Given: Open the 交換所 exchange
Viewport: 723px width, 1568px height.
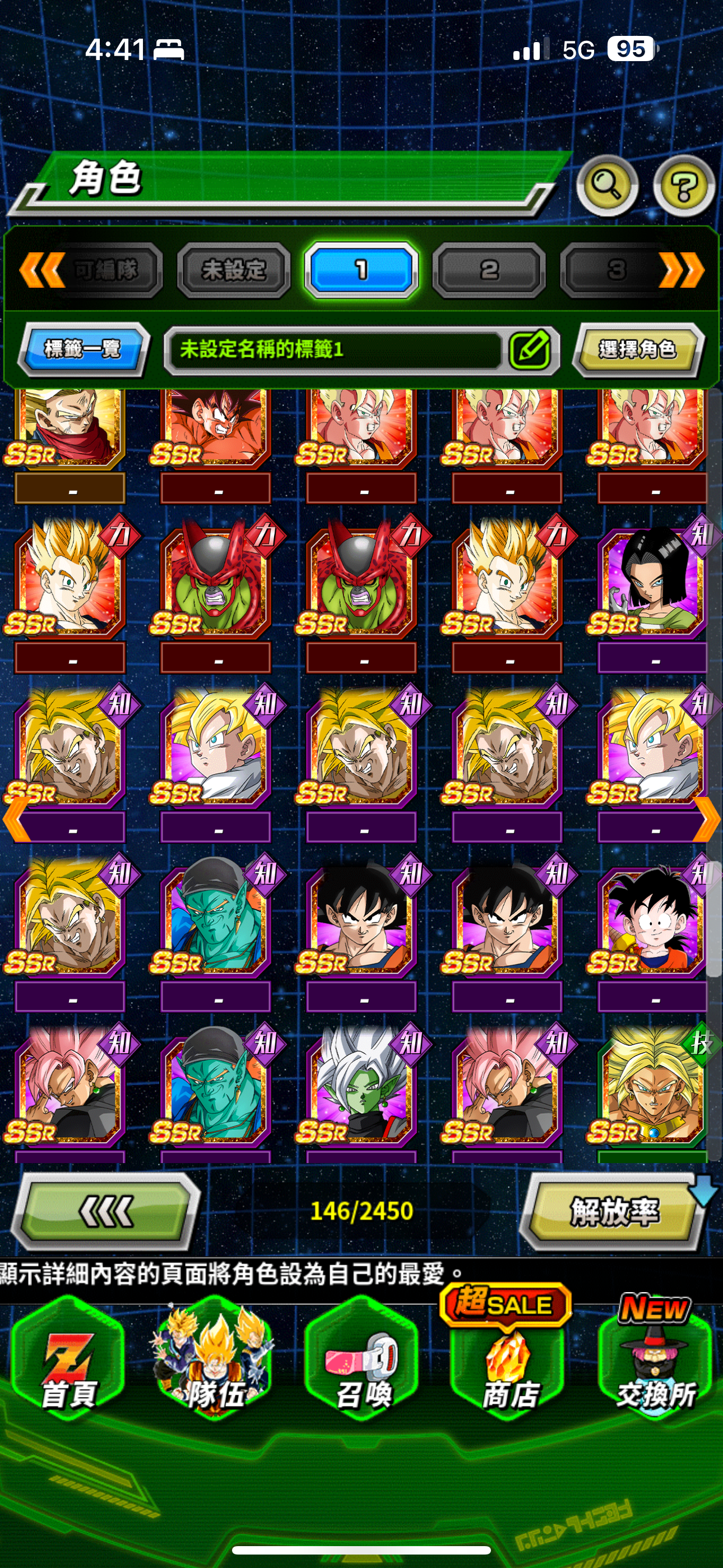Looking at the screenshot, I should pos(654,1363).
